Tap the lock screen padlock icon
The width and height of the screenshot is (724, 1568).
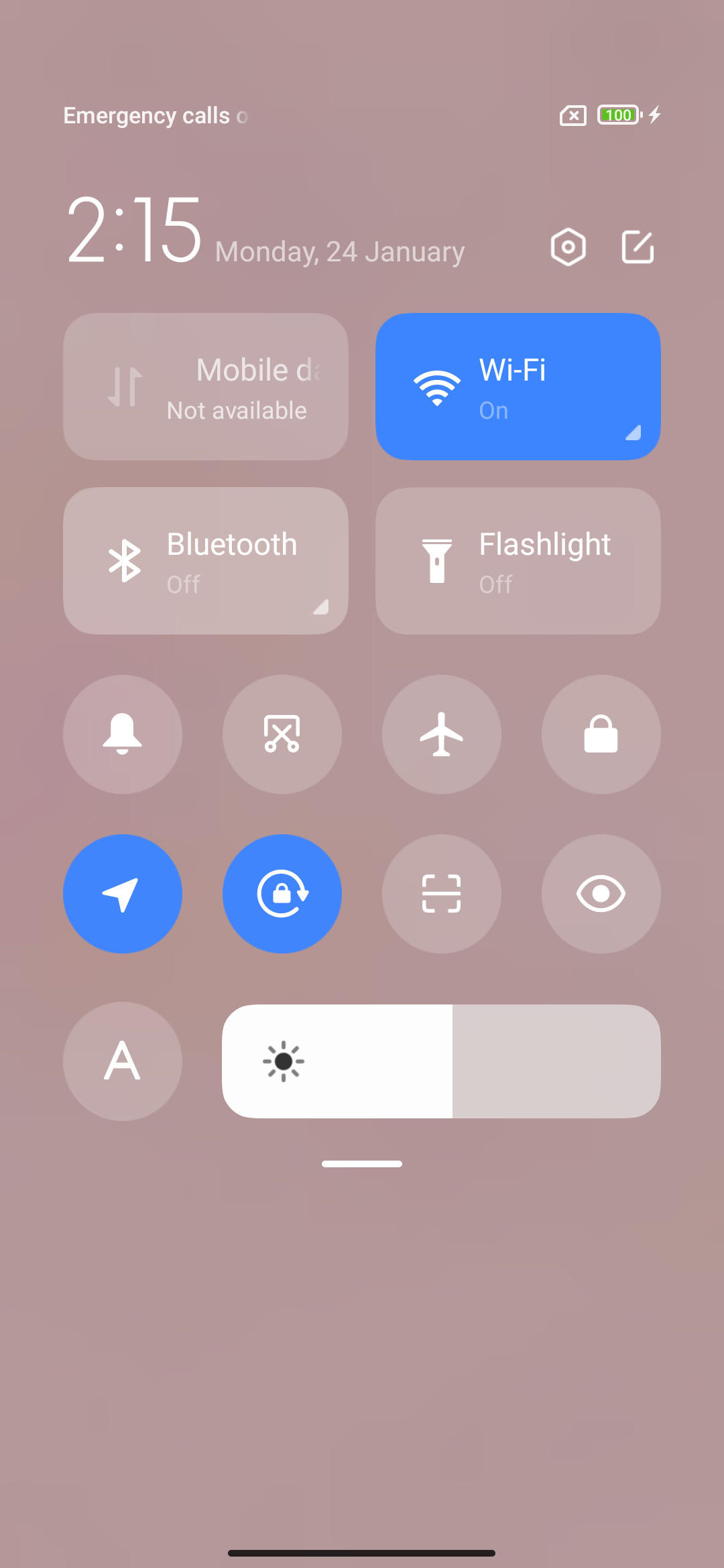[x=601, y=734]
